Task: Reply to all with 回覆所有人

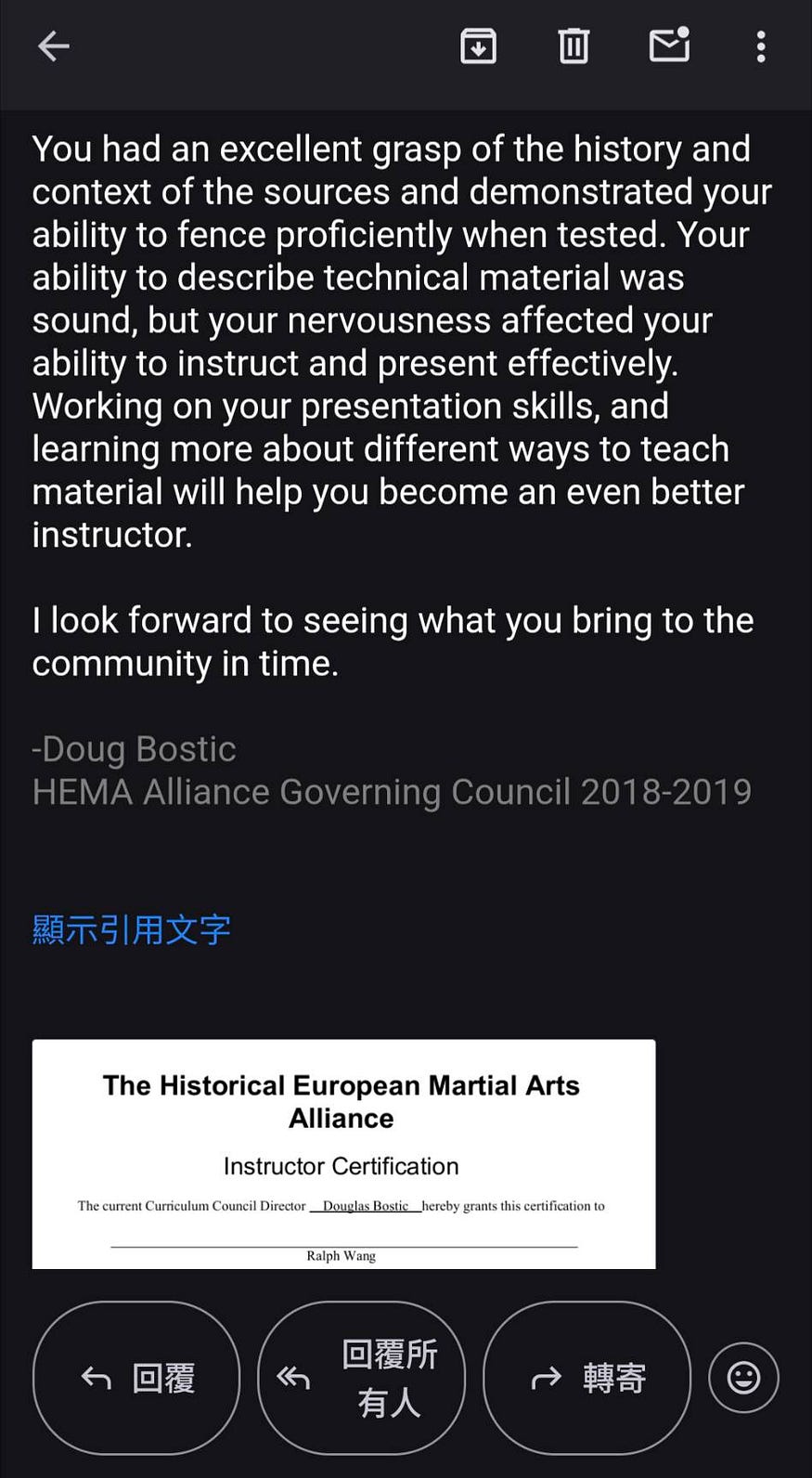Action: pyautogui.click(x=362, y=1378)
